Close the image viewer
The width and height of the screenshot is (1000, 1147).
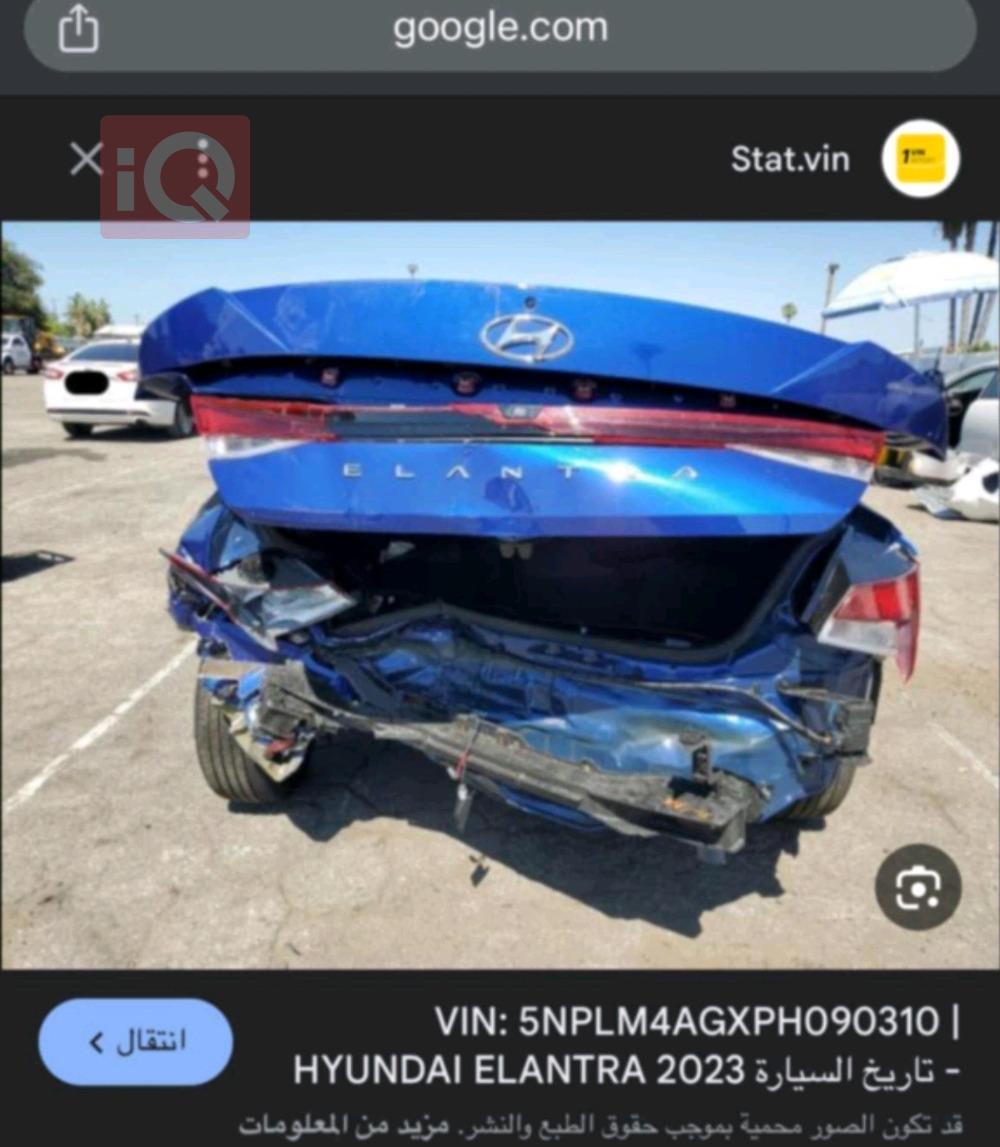point(86,159)
